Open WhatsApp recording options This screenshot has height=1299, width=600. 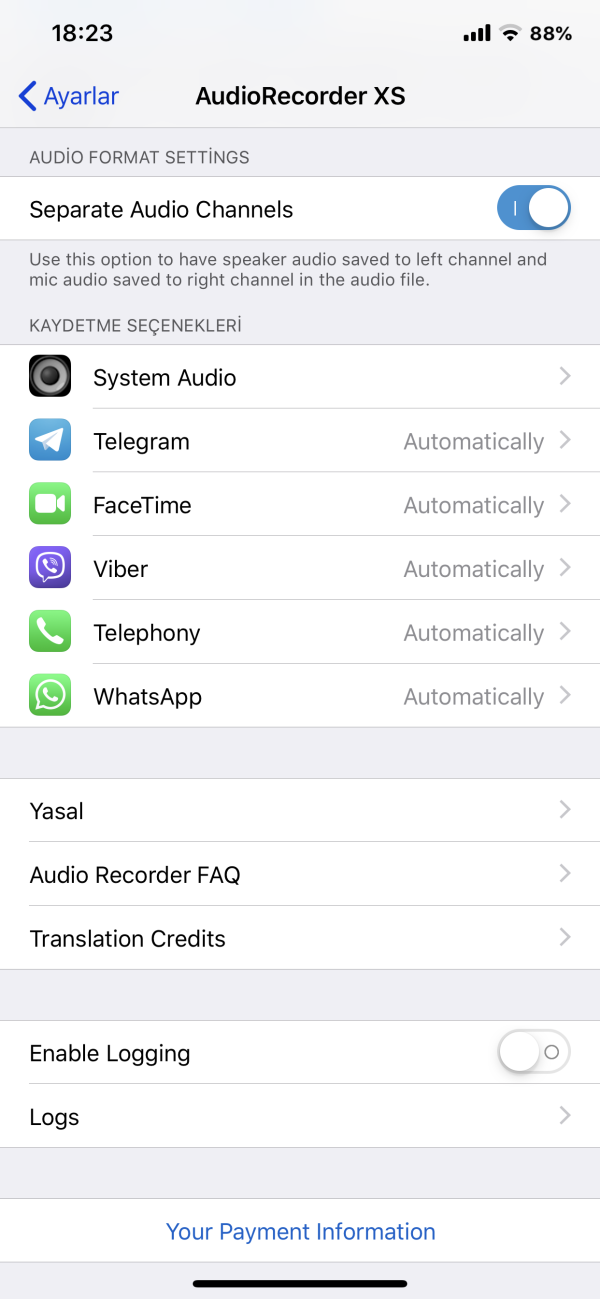click(x=300, y=697)
